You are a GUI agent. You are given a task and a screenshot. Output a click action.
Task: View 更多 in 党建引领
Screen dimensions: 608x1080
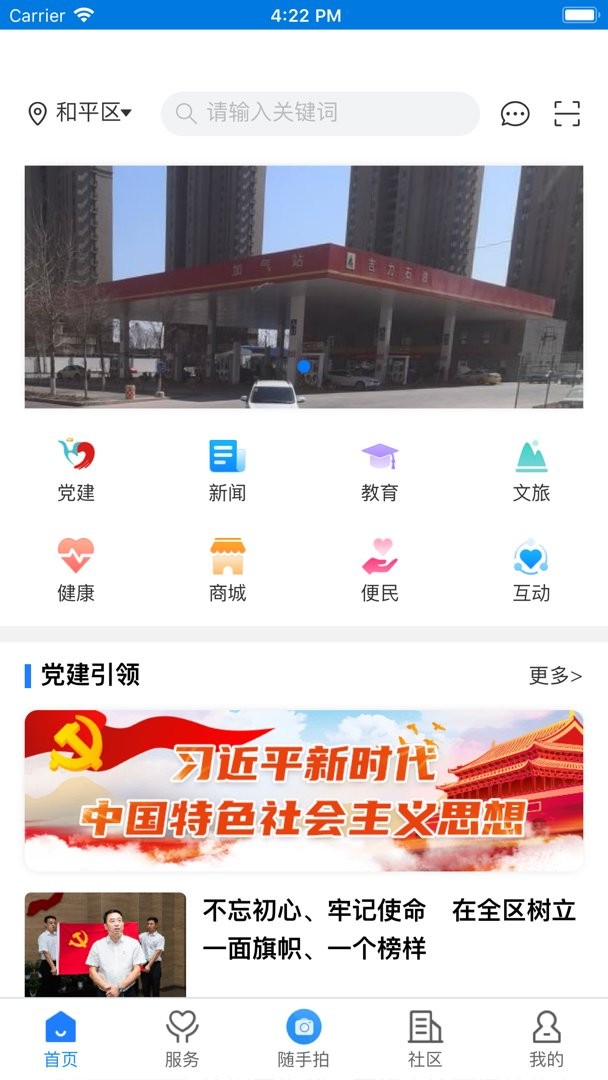click(555, 676)
